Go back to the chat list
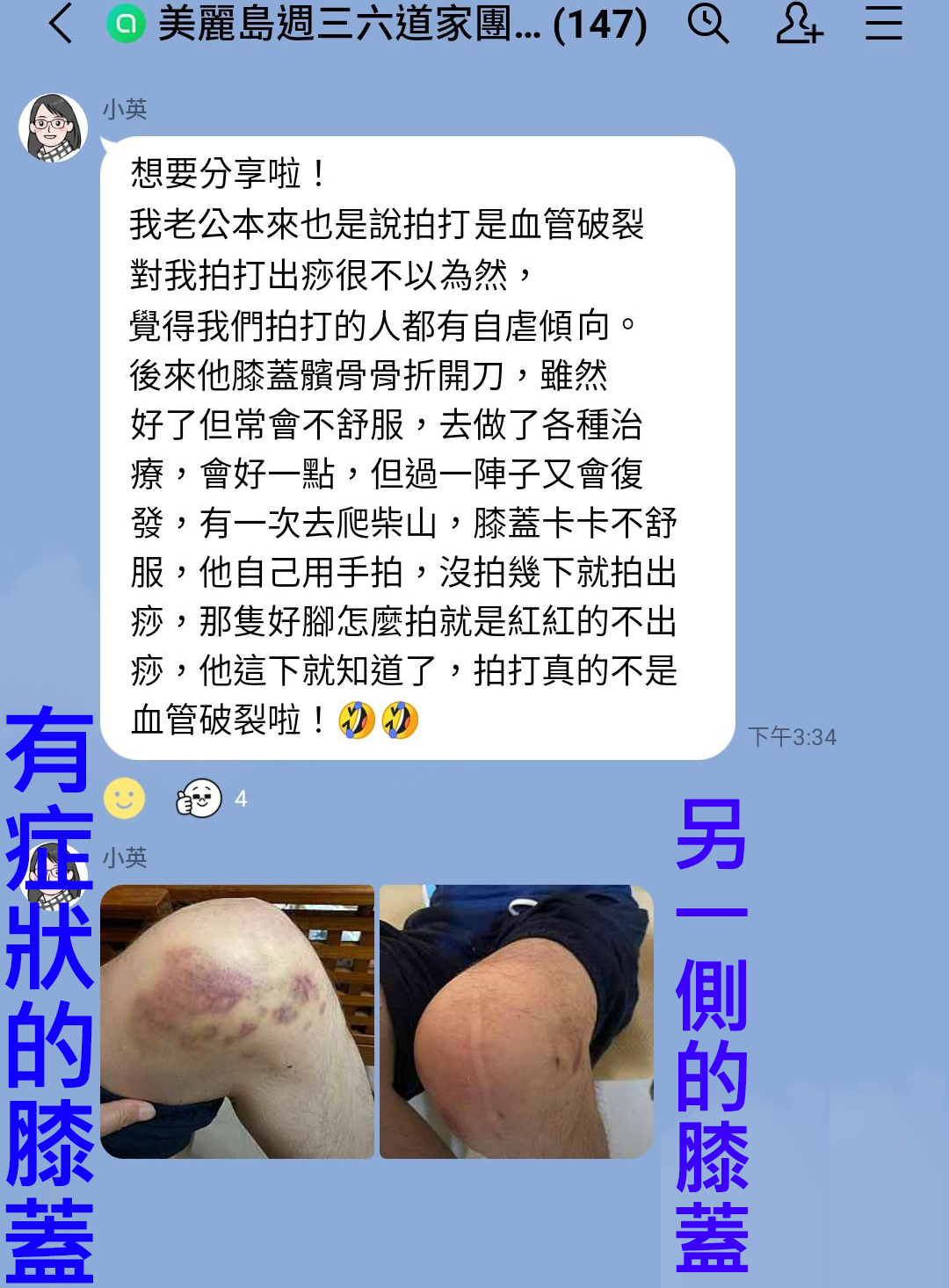Image resolution: width=949 pixels, height=1288 pixels. click(x=60, y=24)
